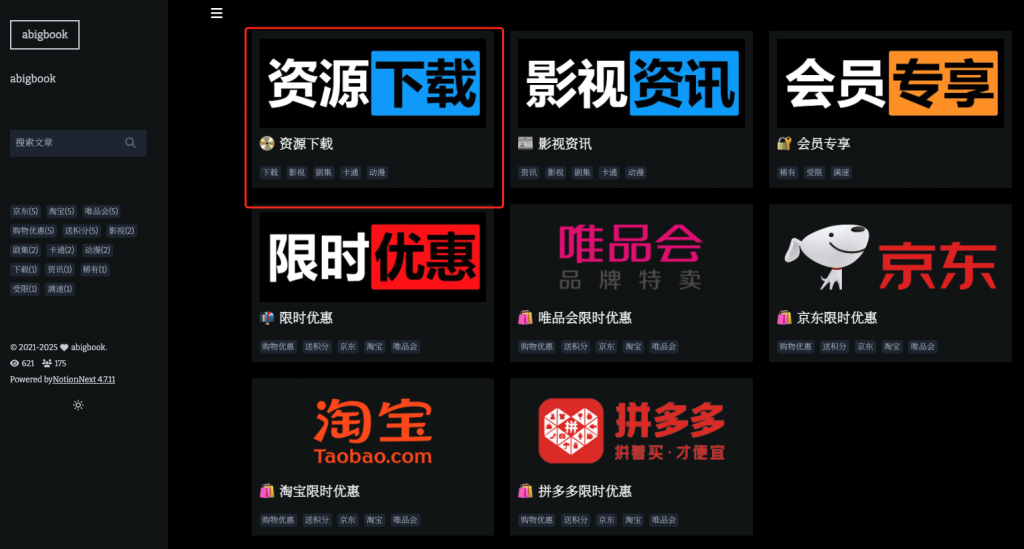This screenshot has height=549, width=1024.
Task: Tap the abigbook logo button
Action: tap(45, 35)
